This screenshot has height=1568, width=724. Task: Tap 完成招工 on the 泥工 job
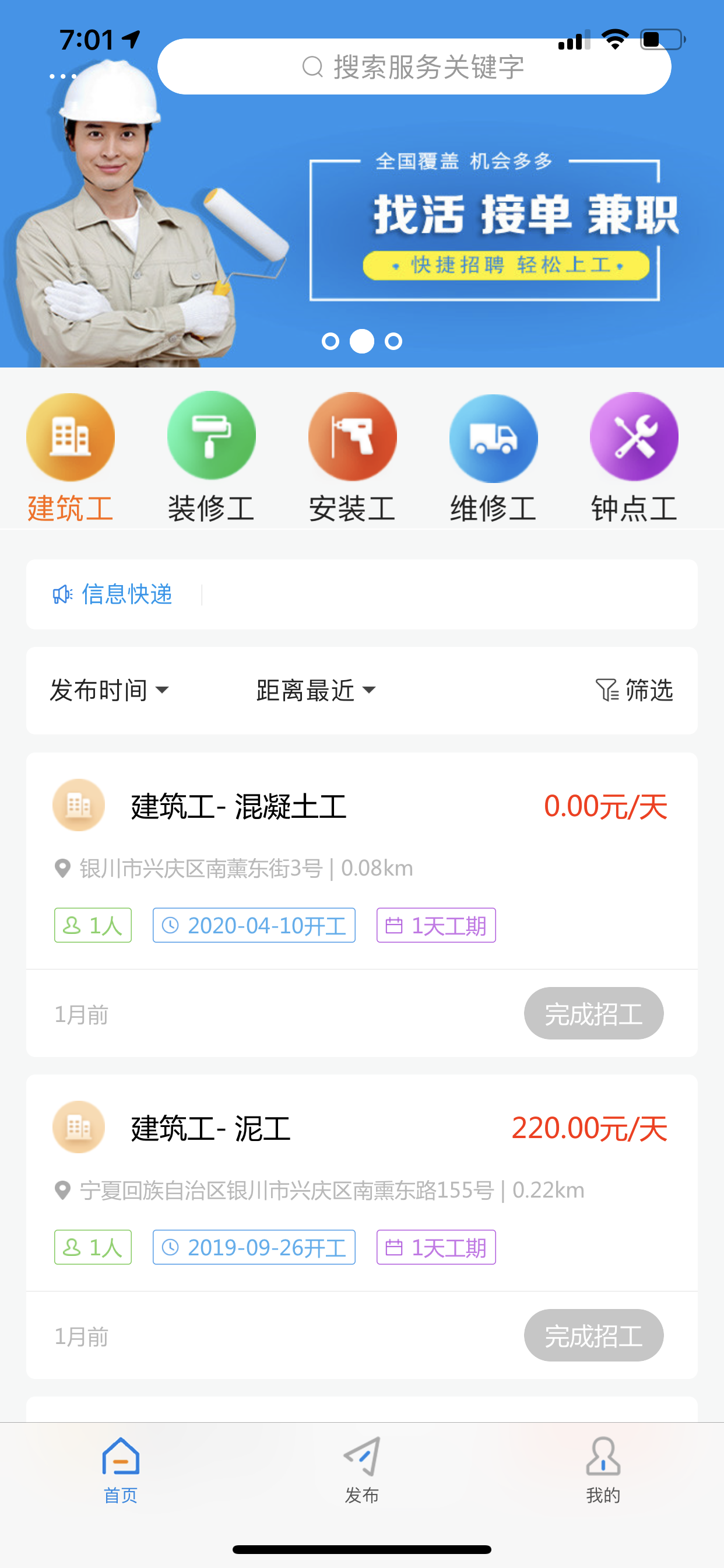click(x=593, y=1335)
